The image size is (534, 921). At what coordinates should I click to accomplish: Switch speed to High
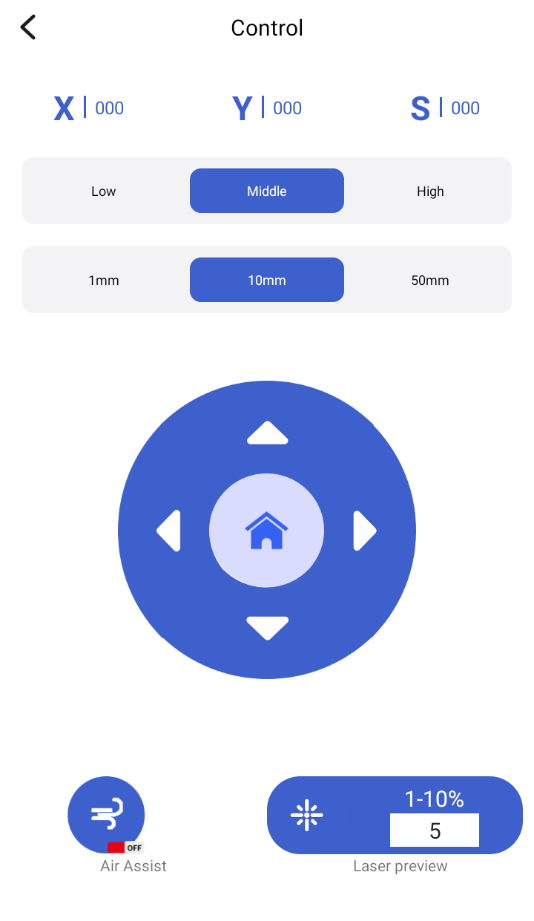click(430, 191)
